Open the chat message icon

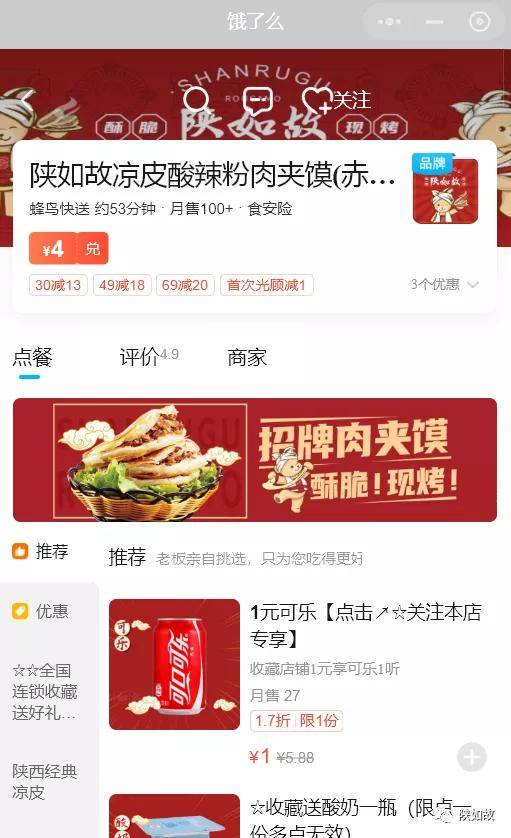tap(258, 100)
